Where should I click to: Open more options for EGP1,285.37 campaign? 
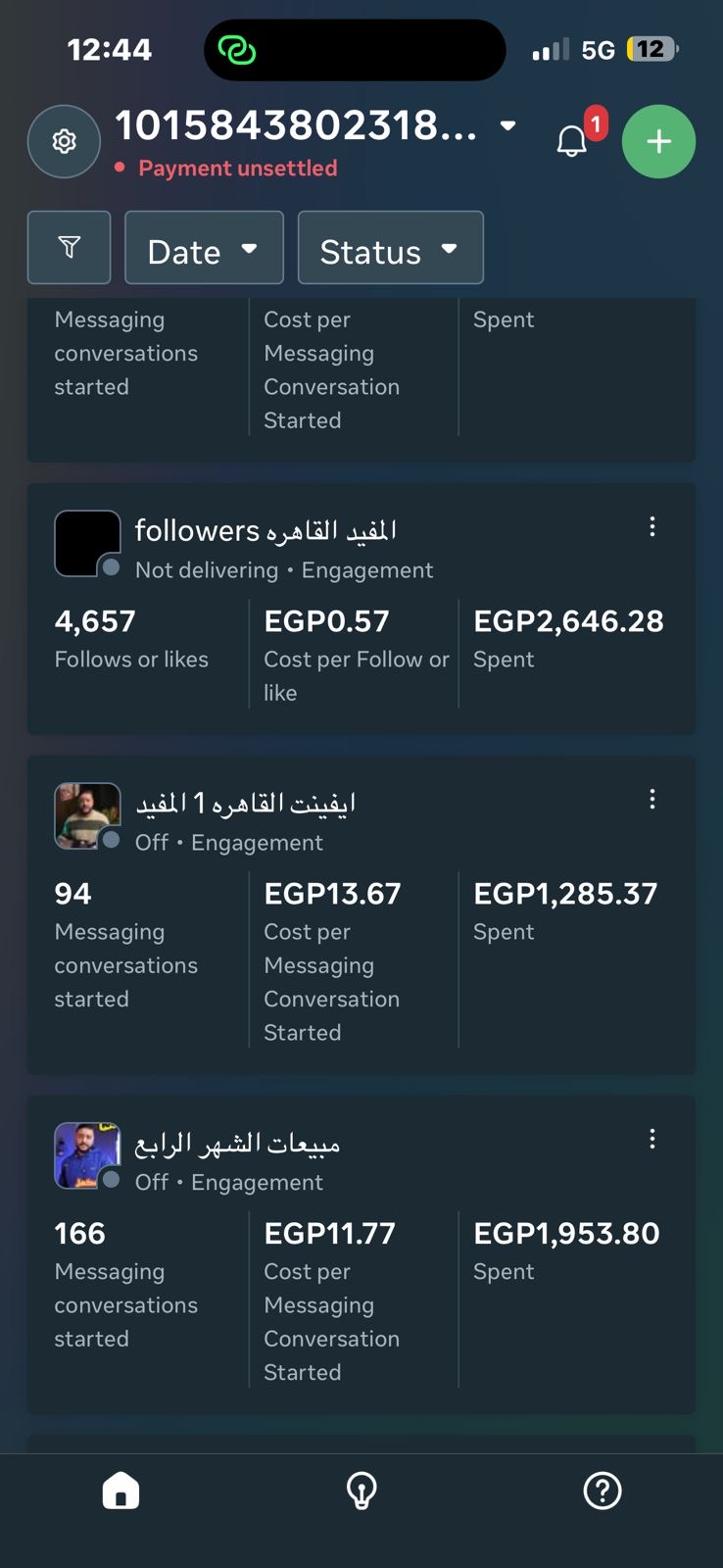pos(651,800)
